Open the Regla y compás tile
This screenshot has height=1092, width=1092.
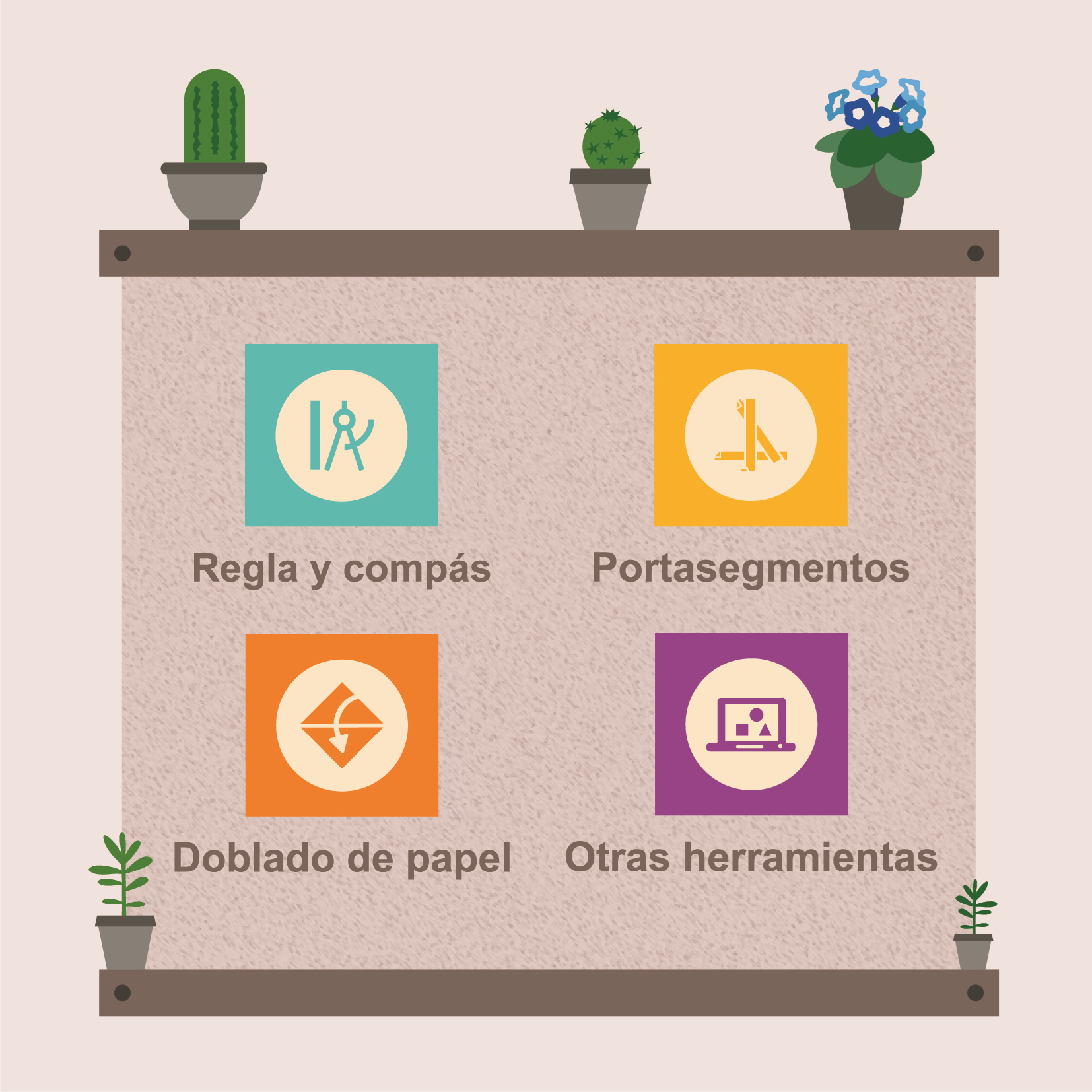(x=341, y=435)
